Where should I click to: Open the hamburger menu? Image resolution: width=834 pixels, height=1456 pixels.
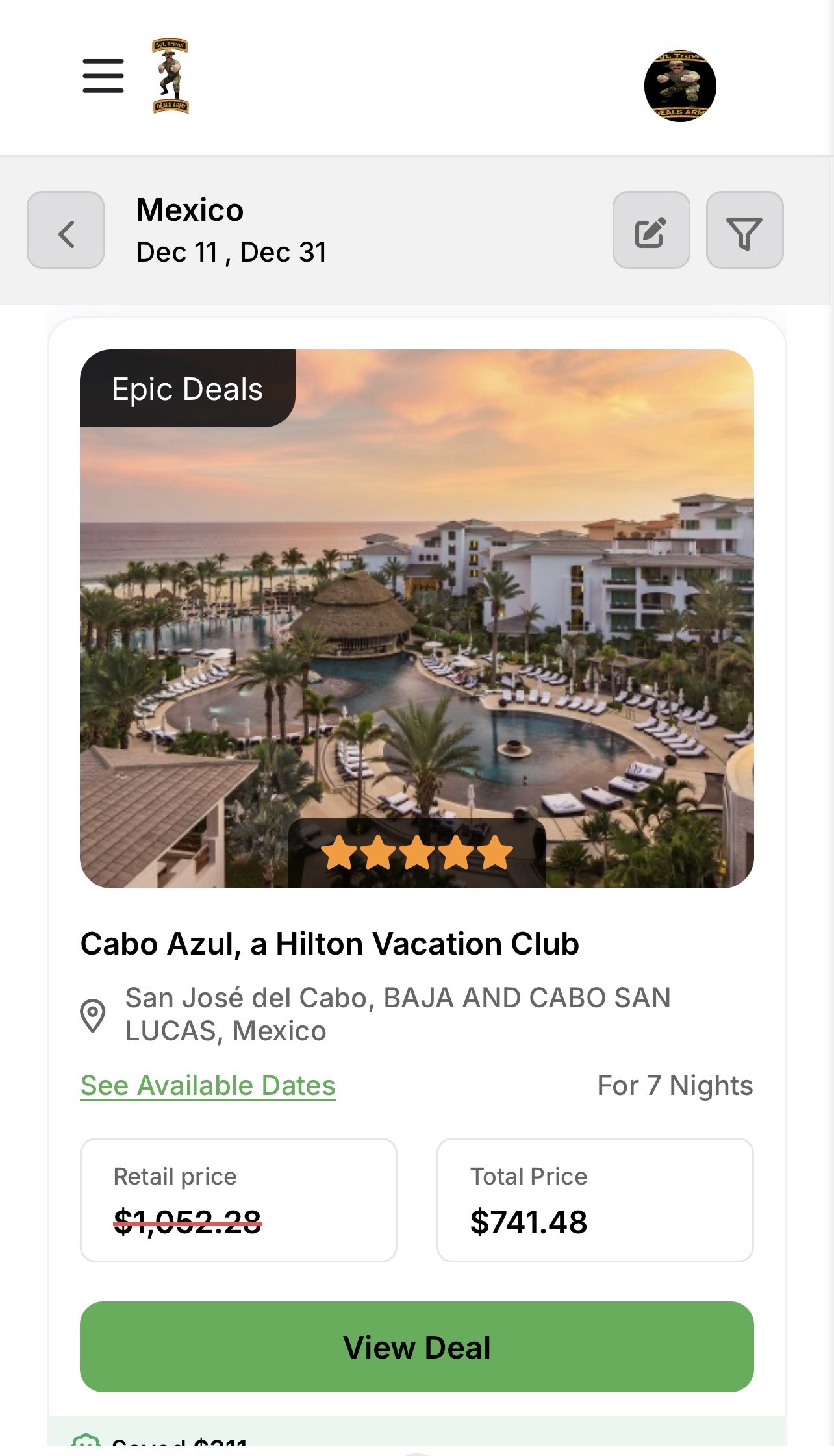[103, 76]
